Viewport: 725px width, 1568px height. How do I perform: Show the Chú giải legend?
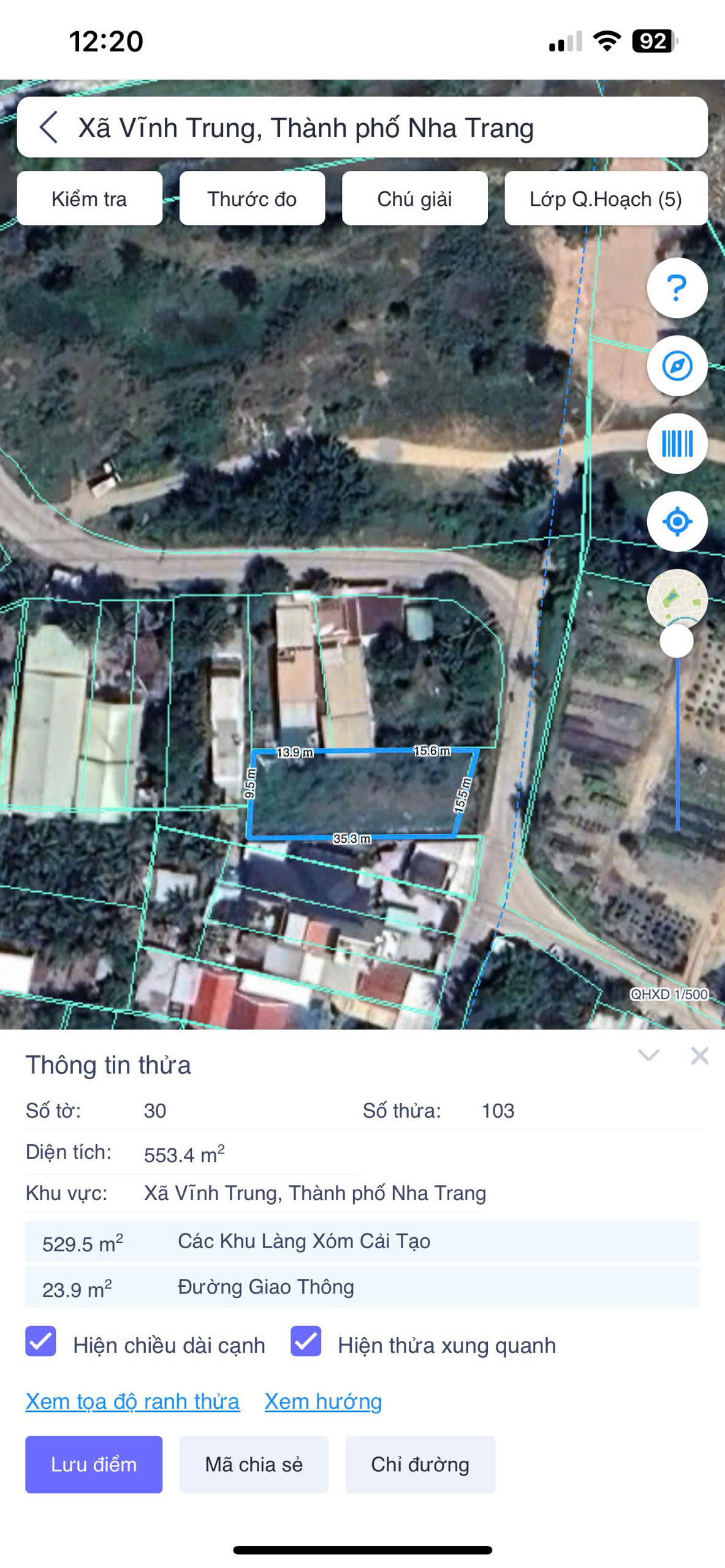[x=414, y=199]
